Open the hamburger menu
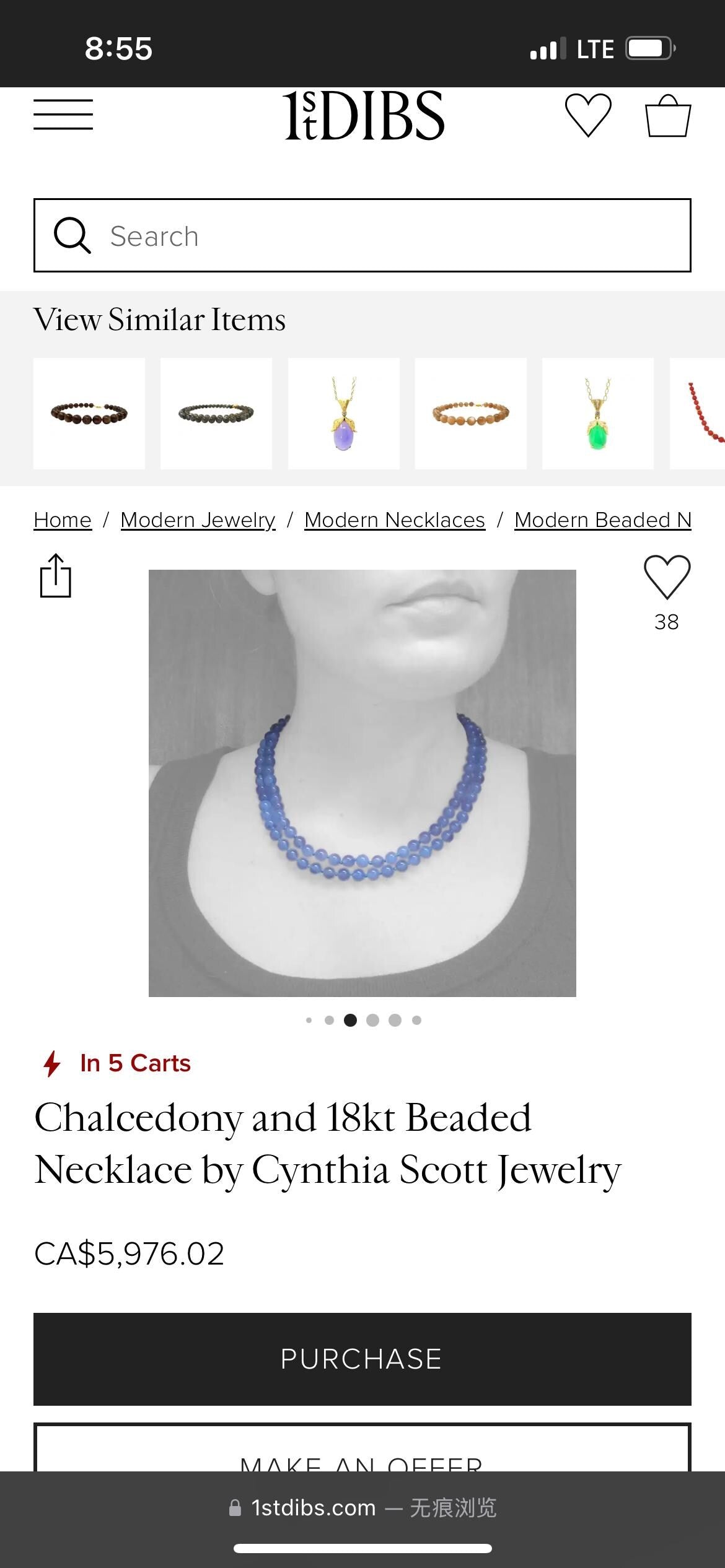The width and height of the screenshot is (725, 1568). pyautogui.click(x=63, y=115)
